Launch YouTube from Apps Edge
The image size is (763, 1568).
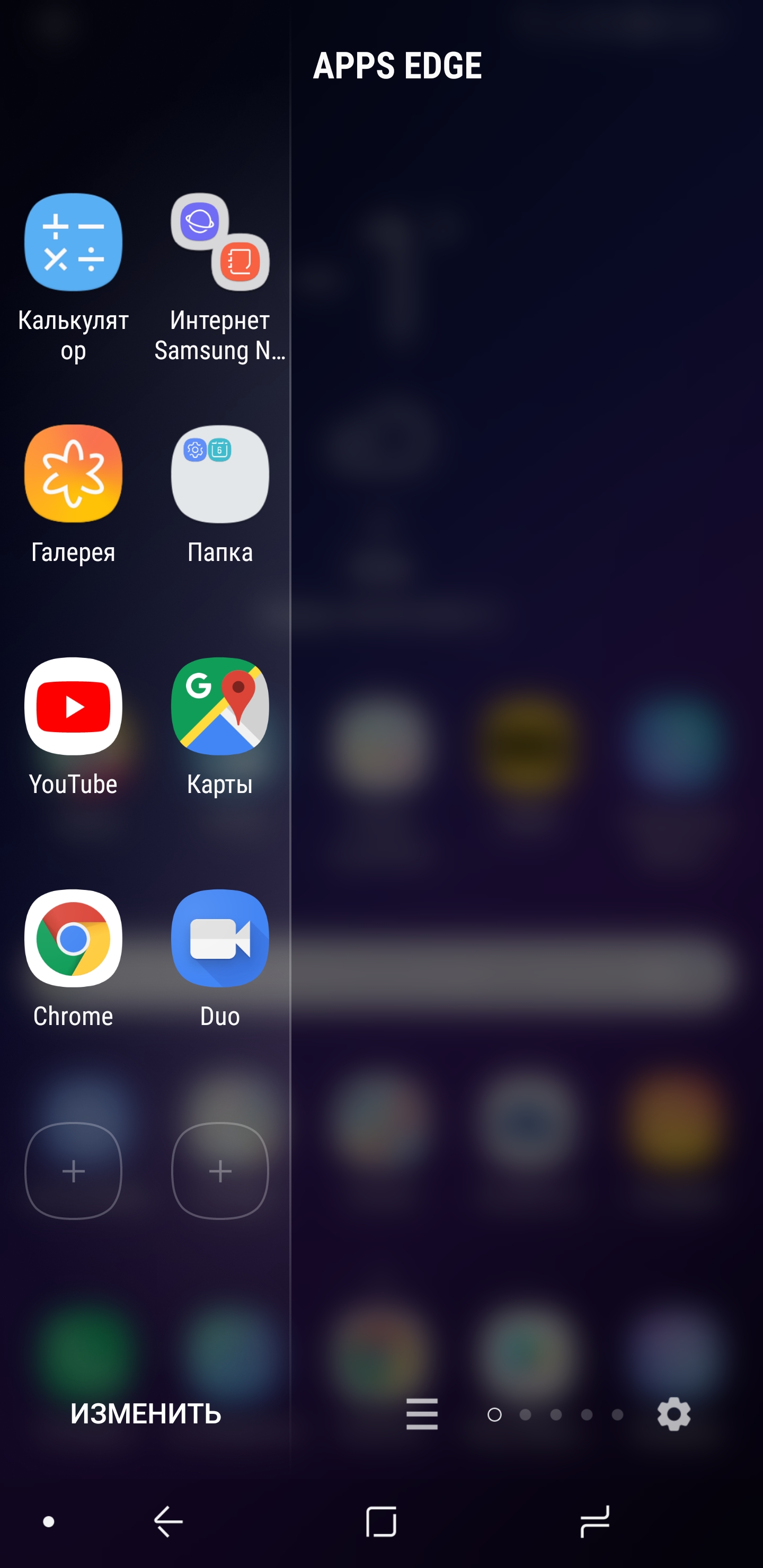[x=73, y=706]
